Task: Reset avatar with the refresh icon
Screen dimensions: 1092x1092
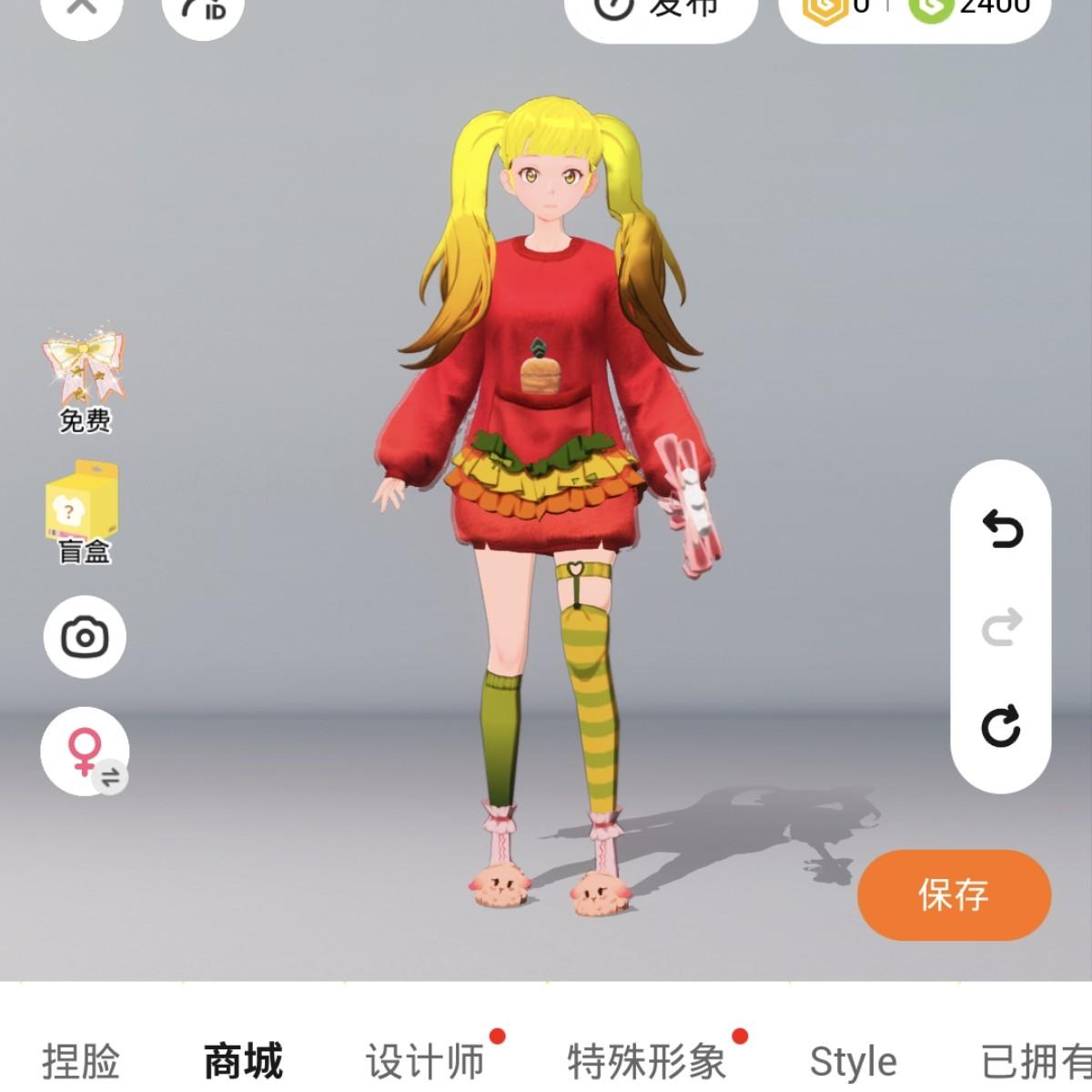Action: pyautogui.click(x=1001, y=726)
